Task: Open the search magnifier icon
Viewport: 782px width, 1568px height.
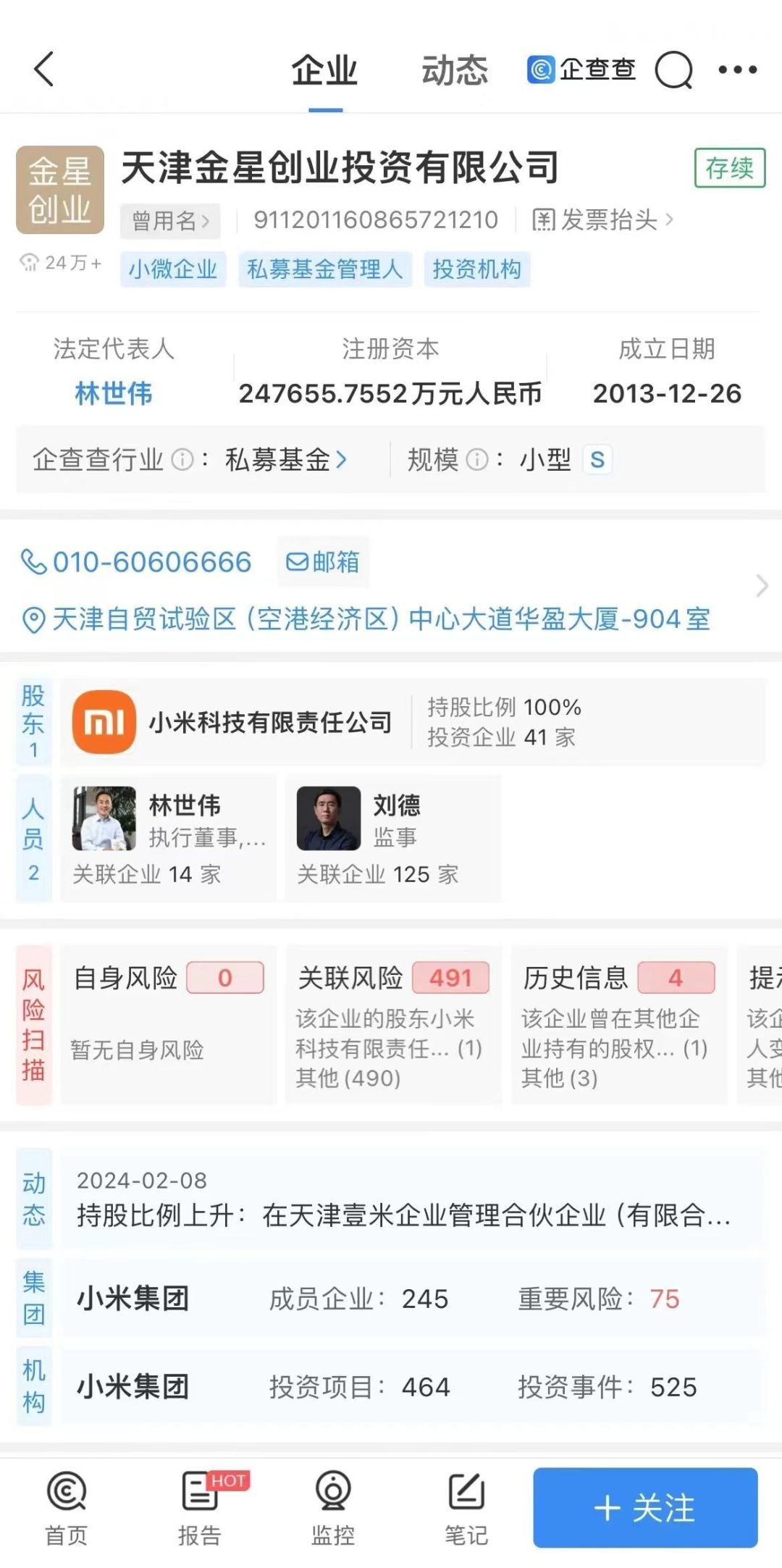Action: [673, 70]
